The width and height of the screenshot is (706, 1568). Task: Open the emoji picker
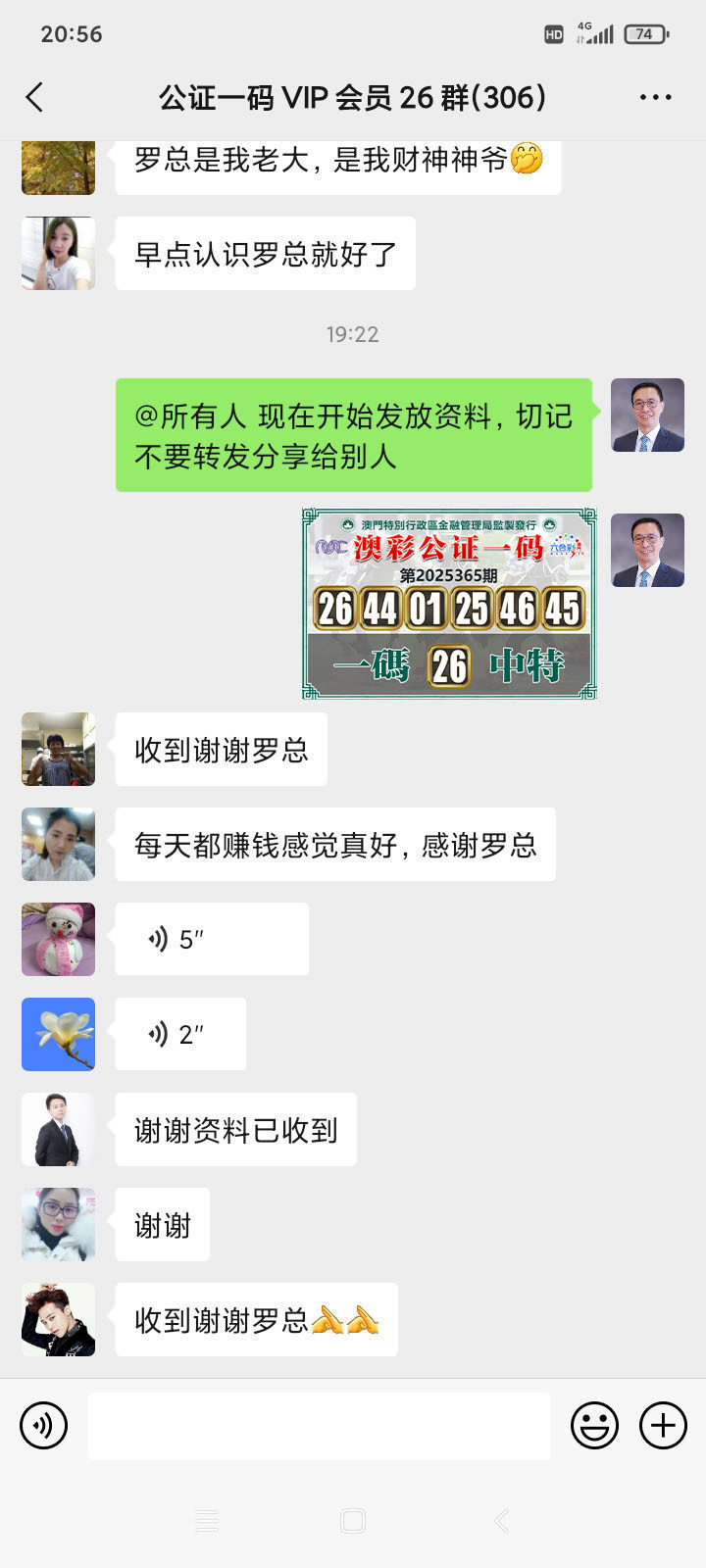click(x=594, y=1425)
